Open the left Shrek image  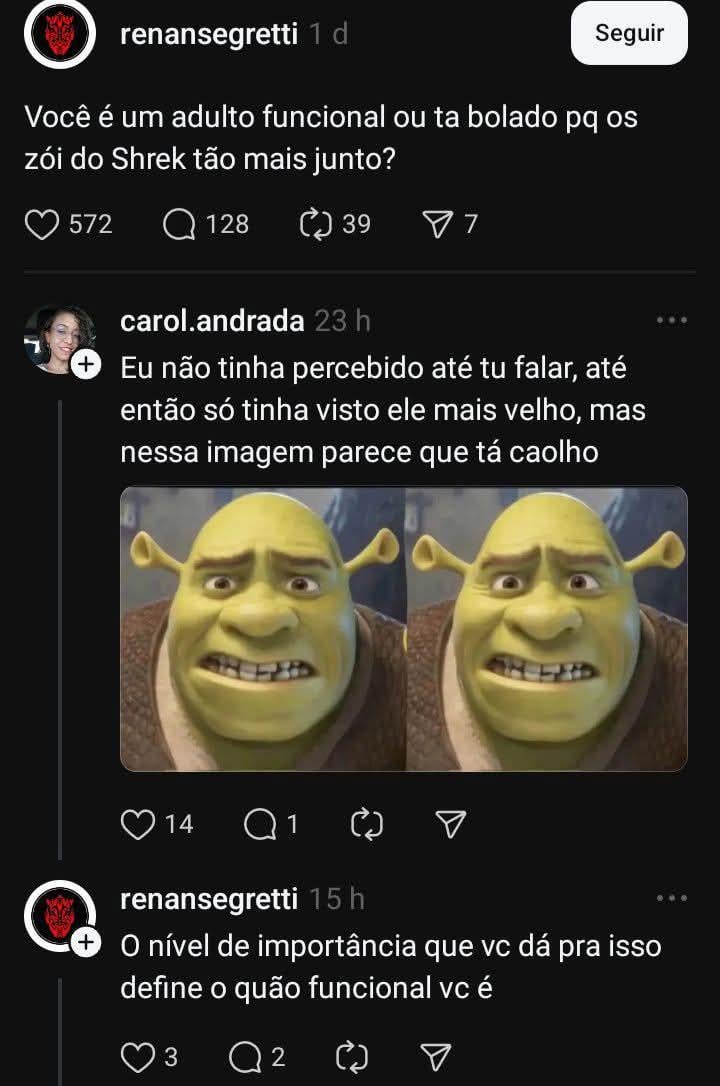click(263, 629)
